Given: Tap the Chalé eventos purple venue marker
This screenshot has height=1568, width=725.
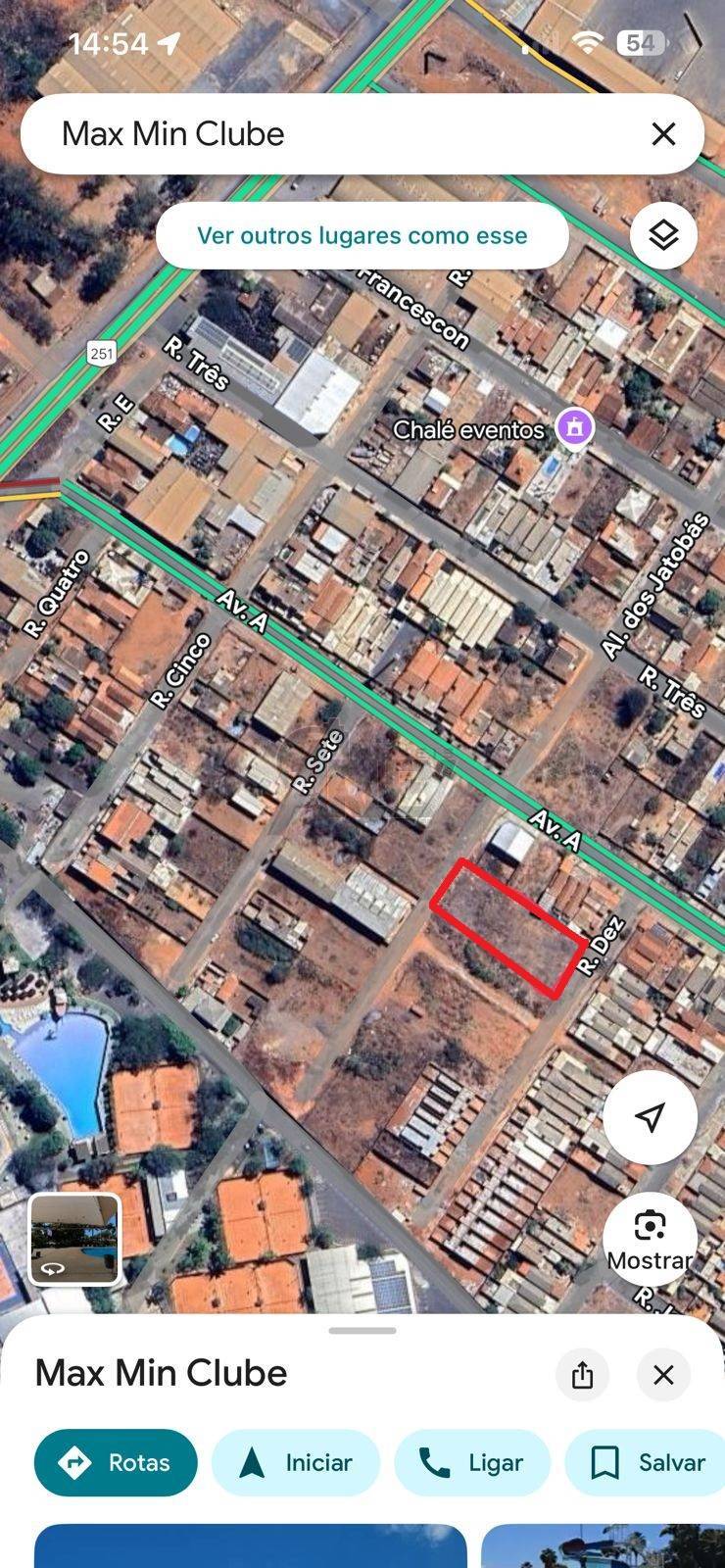Looking at the screenshot, I should [x=573, y=427].
